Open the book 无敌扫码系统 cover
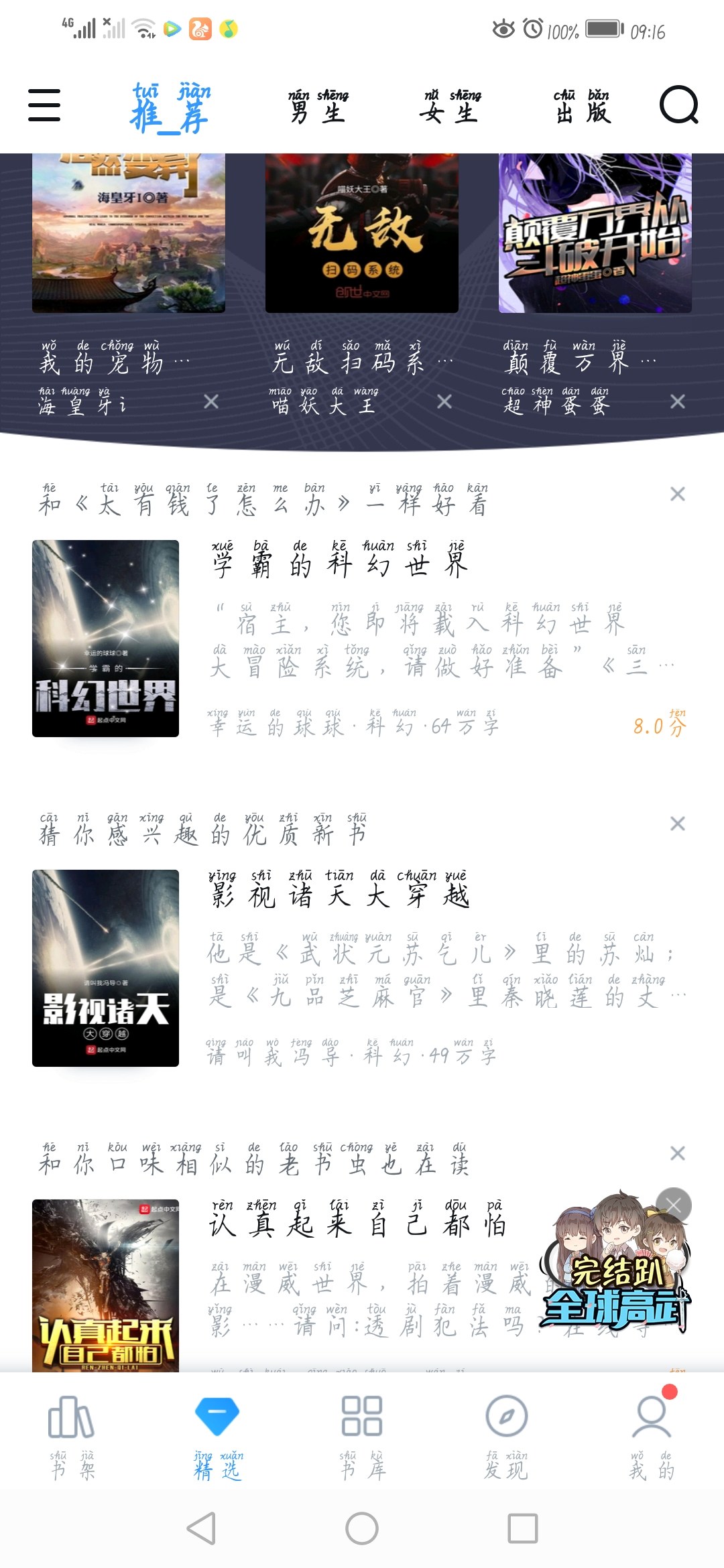The height and width of the screenshot is (1568, 724). coord(362,233)
